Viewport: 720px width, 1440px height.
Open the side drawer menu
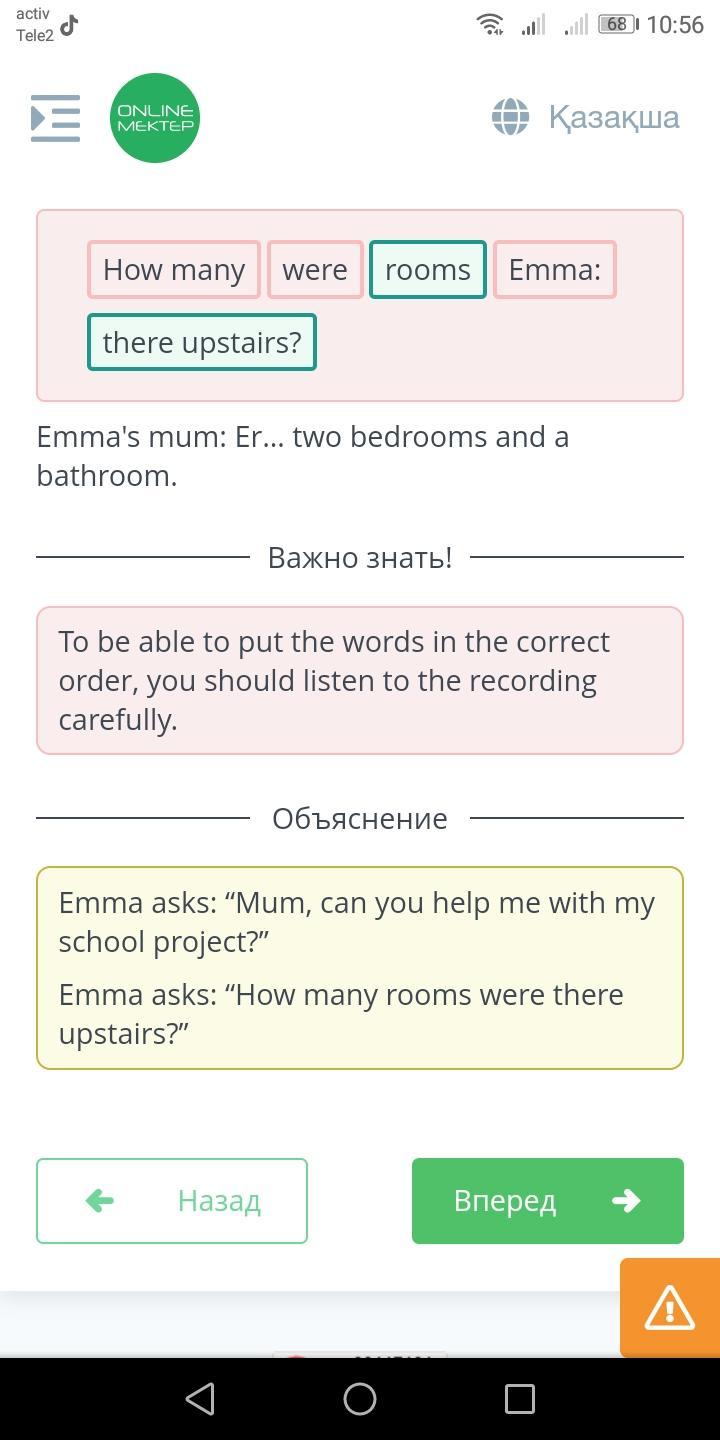pyautogui.click(x=55, y=118)
